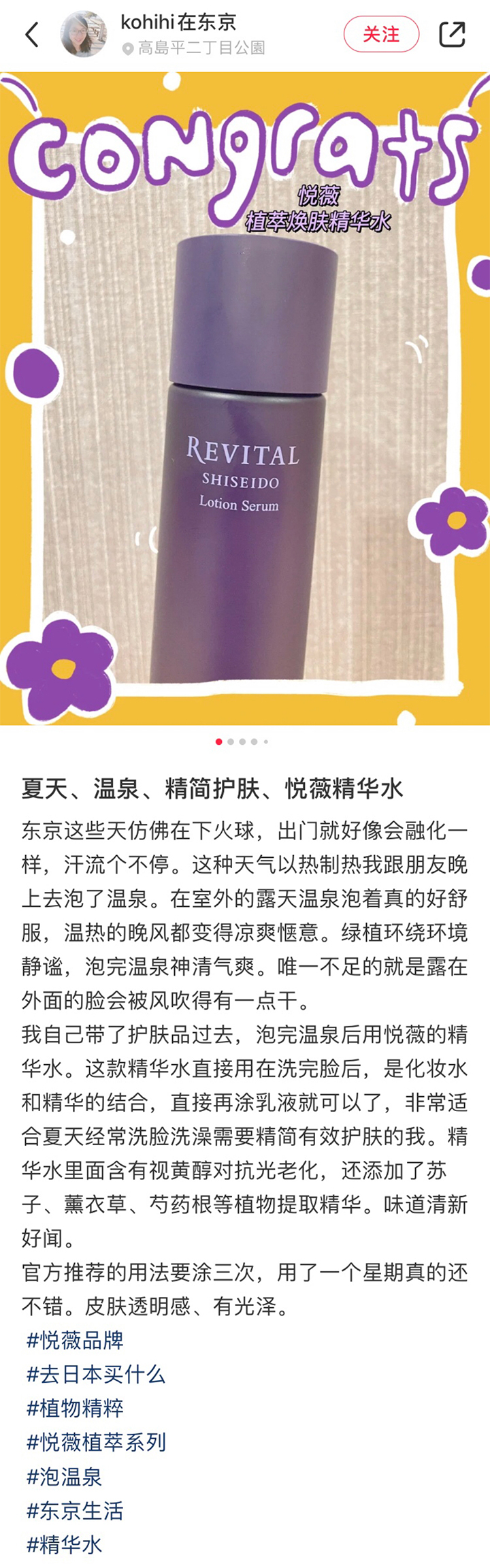490x1568 pixels.
Task: Open hashtag #植物精粹
Action: [x=75, y=1408]
